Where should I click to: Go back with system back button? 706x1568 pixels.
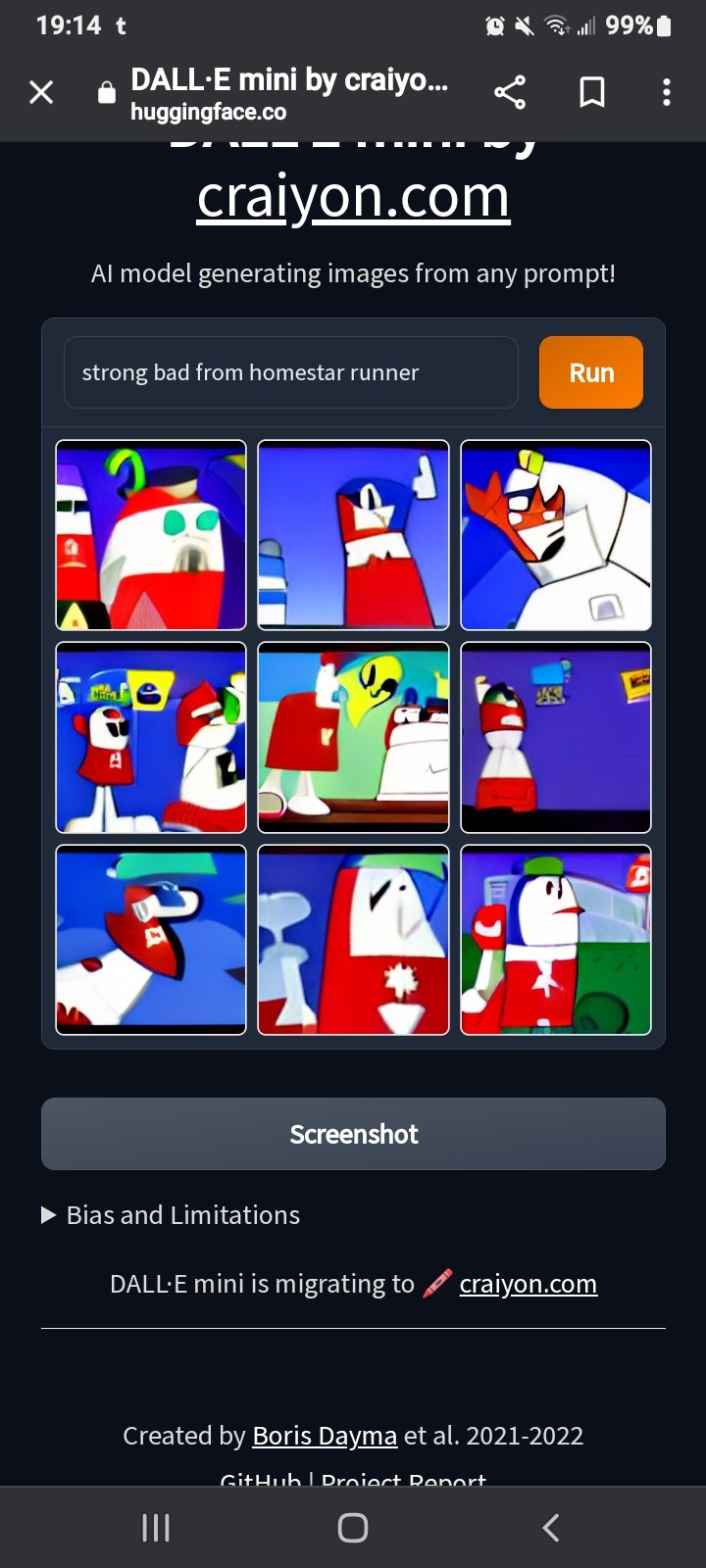(x=551, y=1527)
